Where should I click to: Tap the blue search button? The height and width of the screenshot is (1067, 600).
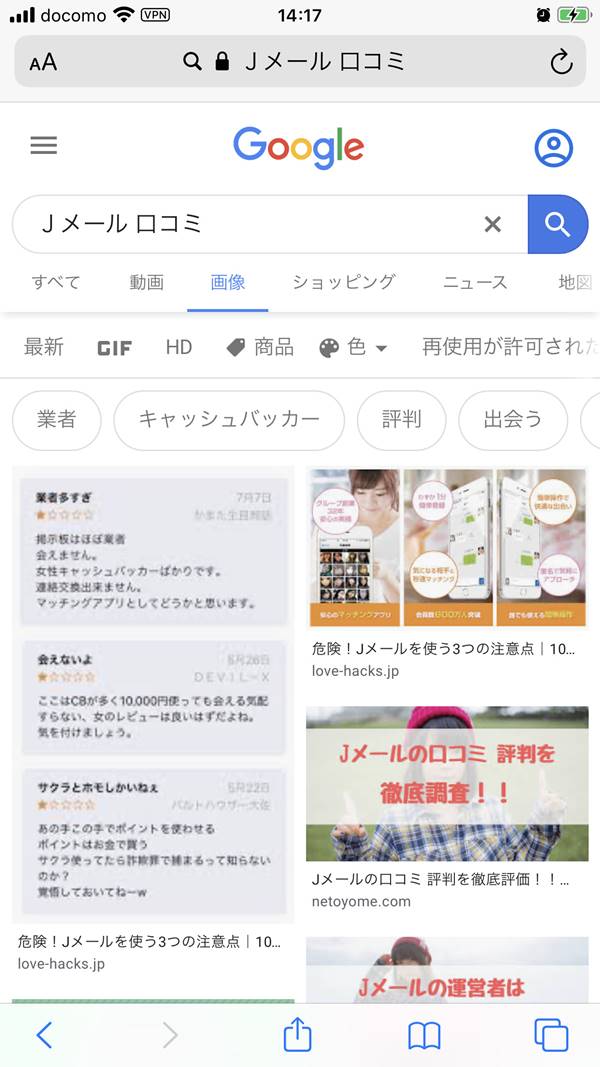pos(558,224)
